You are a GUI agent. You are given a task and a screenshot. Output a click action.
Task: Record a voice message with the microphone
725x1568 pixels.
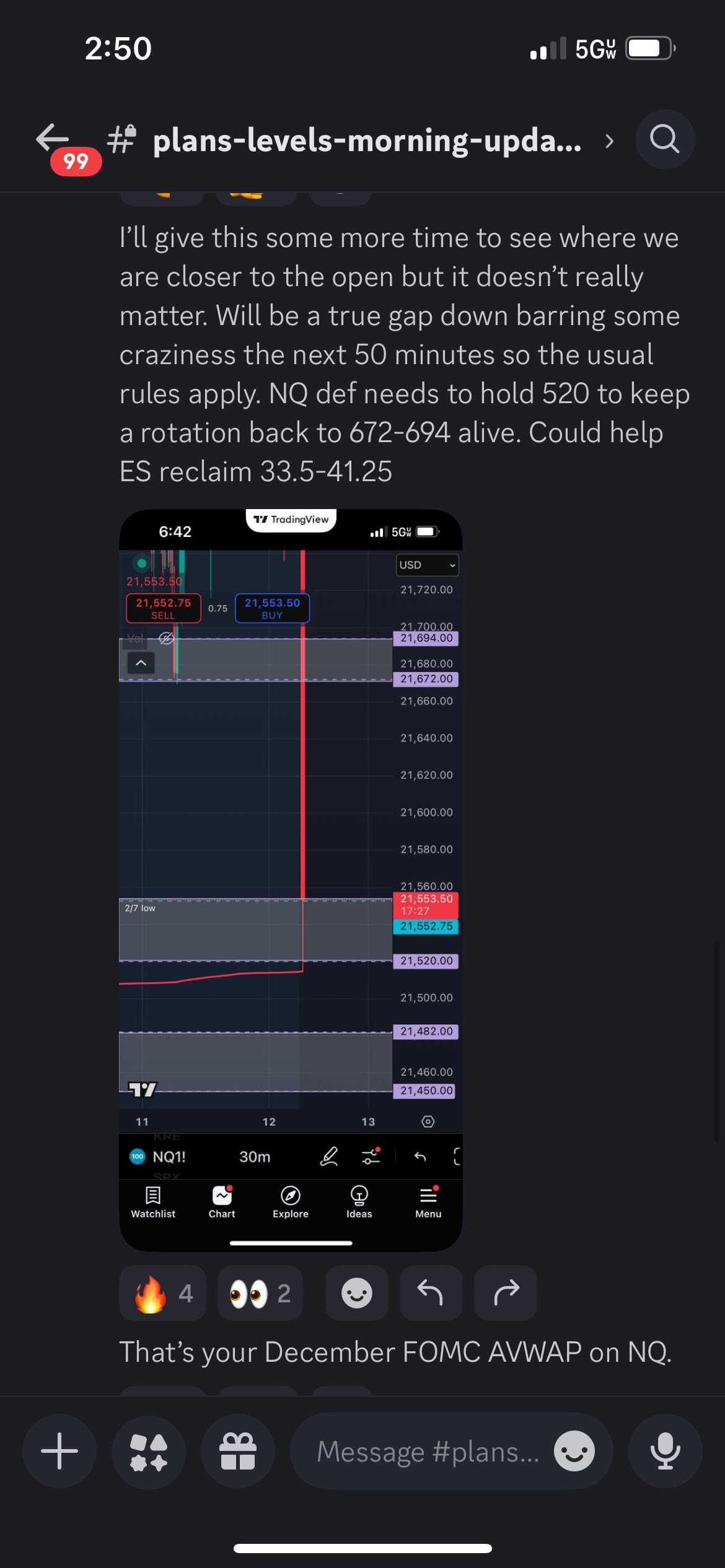(x=665, y=1451)
